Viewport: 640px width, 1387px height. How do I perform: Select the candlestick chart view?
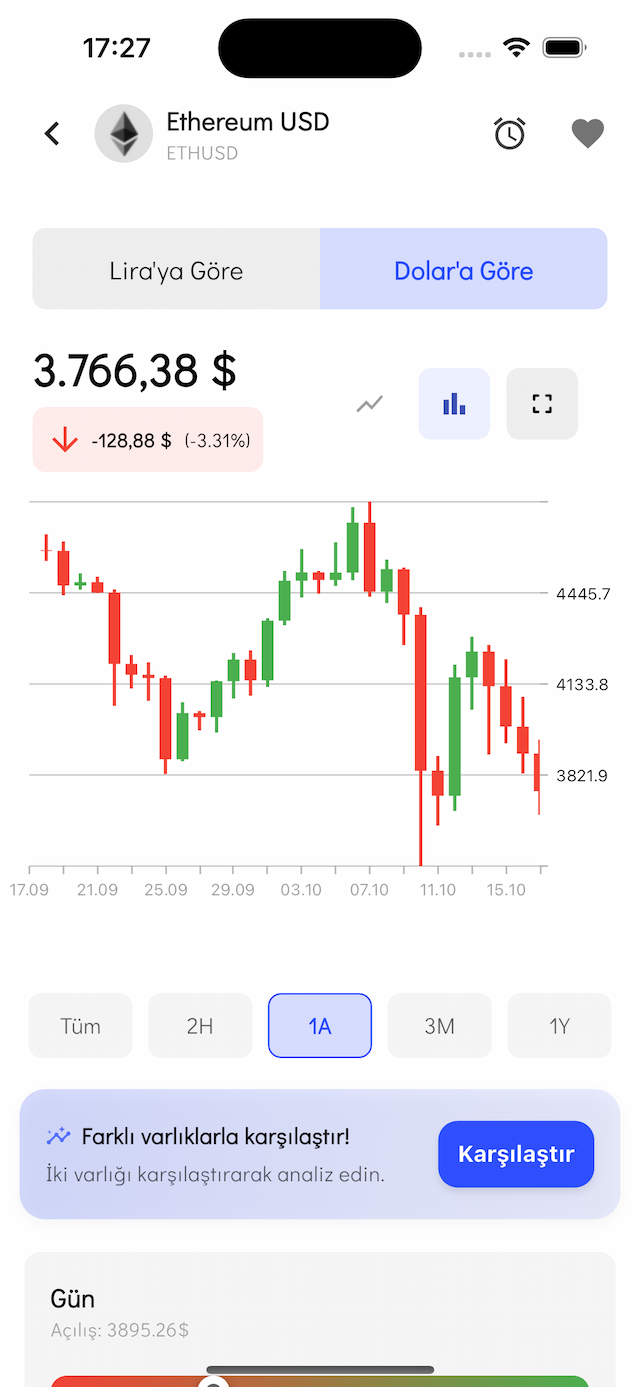[x=454, y=404]
